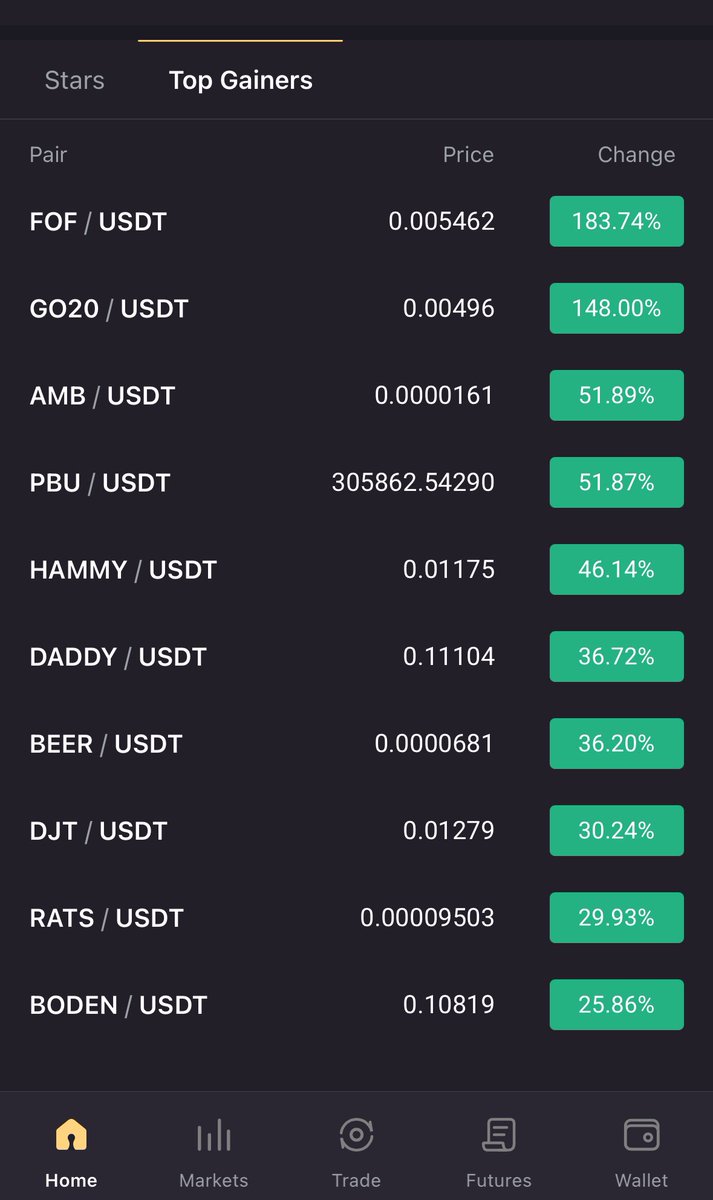View the GO20 / USDT pair
The width and height of the screenshot is (713, 1200).
(x=109, y=309)
